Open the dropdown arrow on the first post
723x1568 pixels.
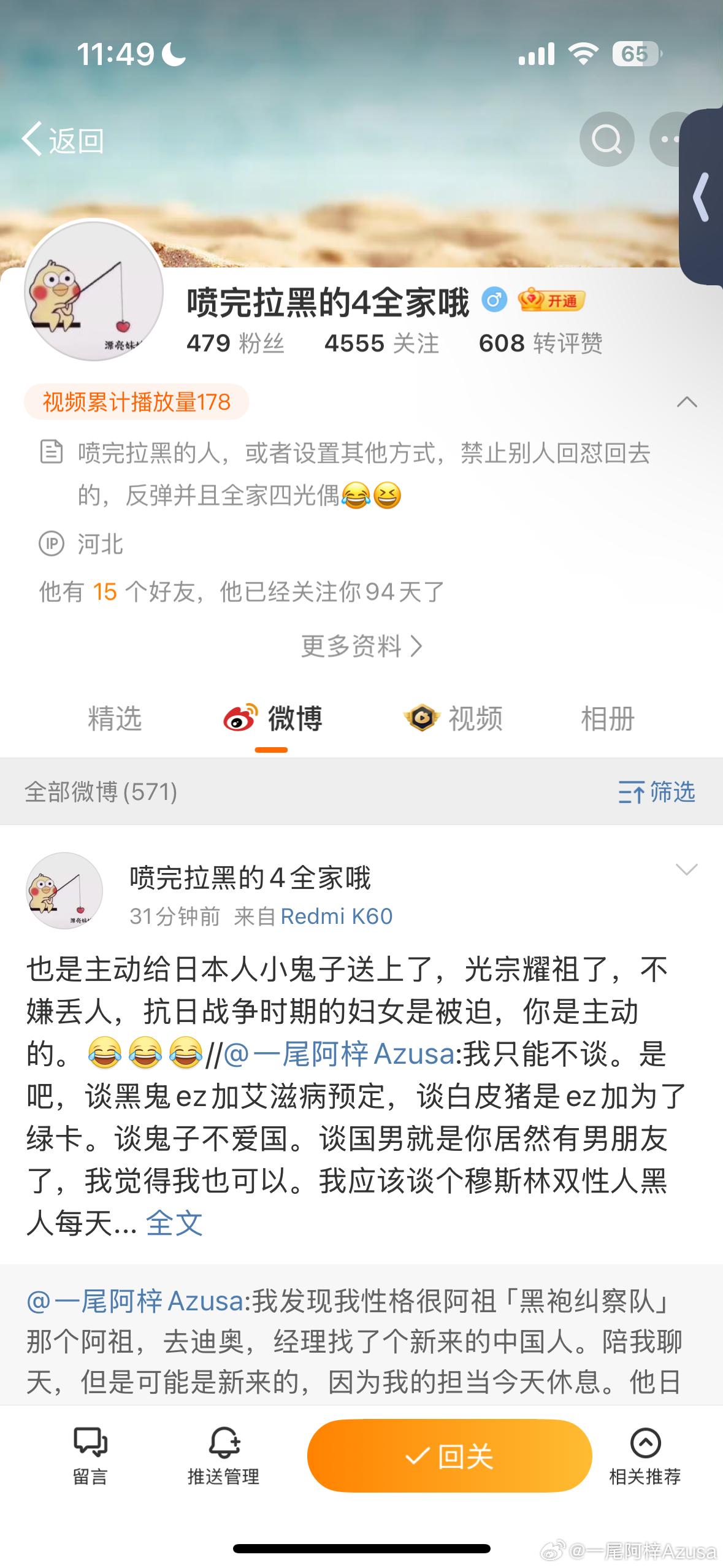tap(686, 869)
